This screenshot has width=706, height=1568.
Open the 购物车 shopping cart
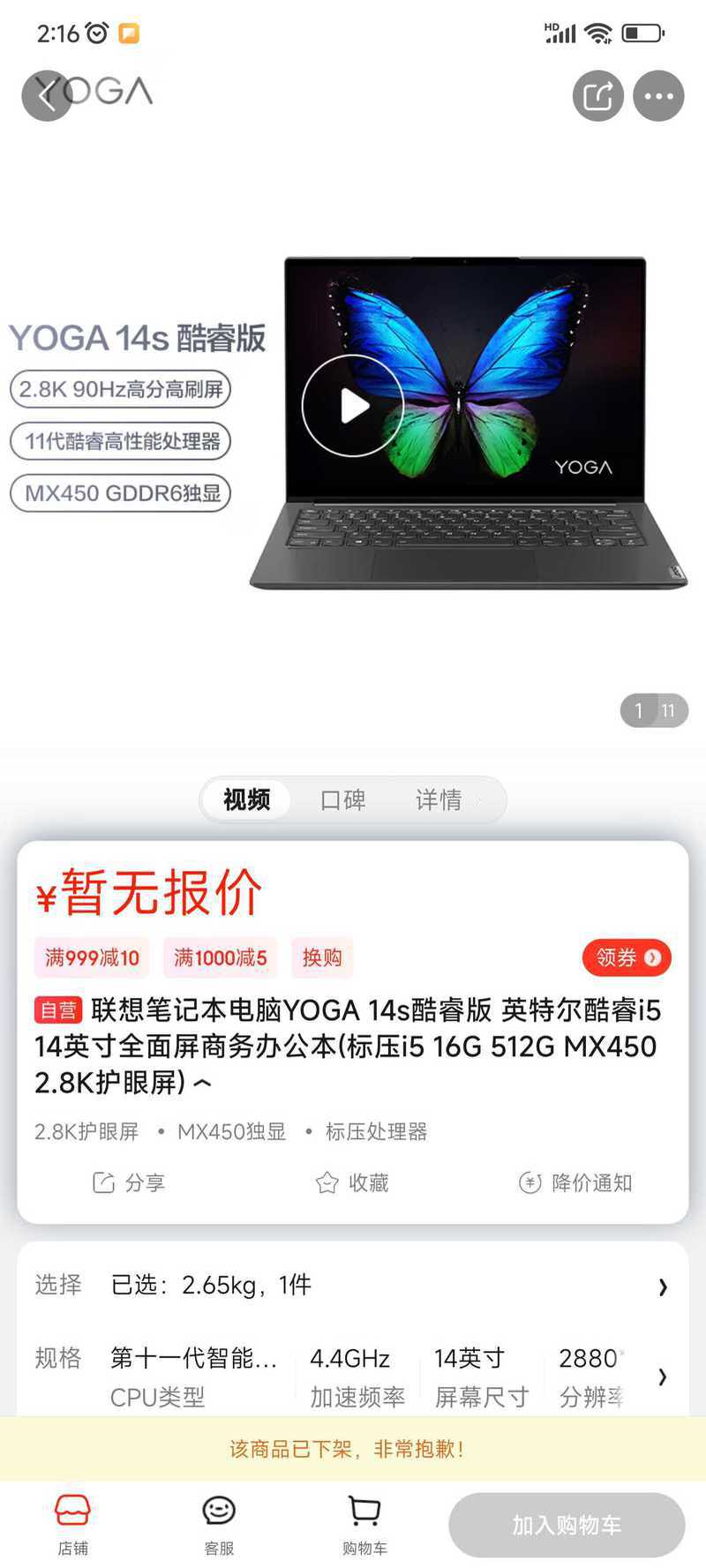[x=364, y=1525]
